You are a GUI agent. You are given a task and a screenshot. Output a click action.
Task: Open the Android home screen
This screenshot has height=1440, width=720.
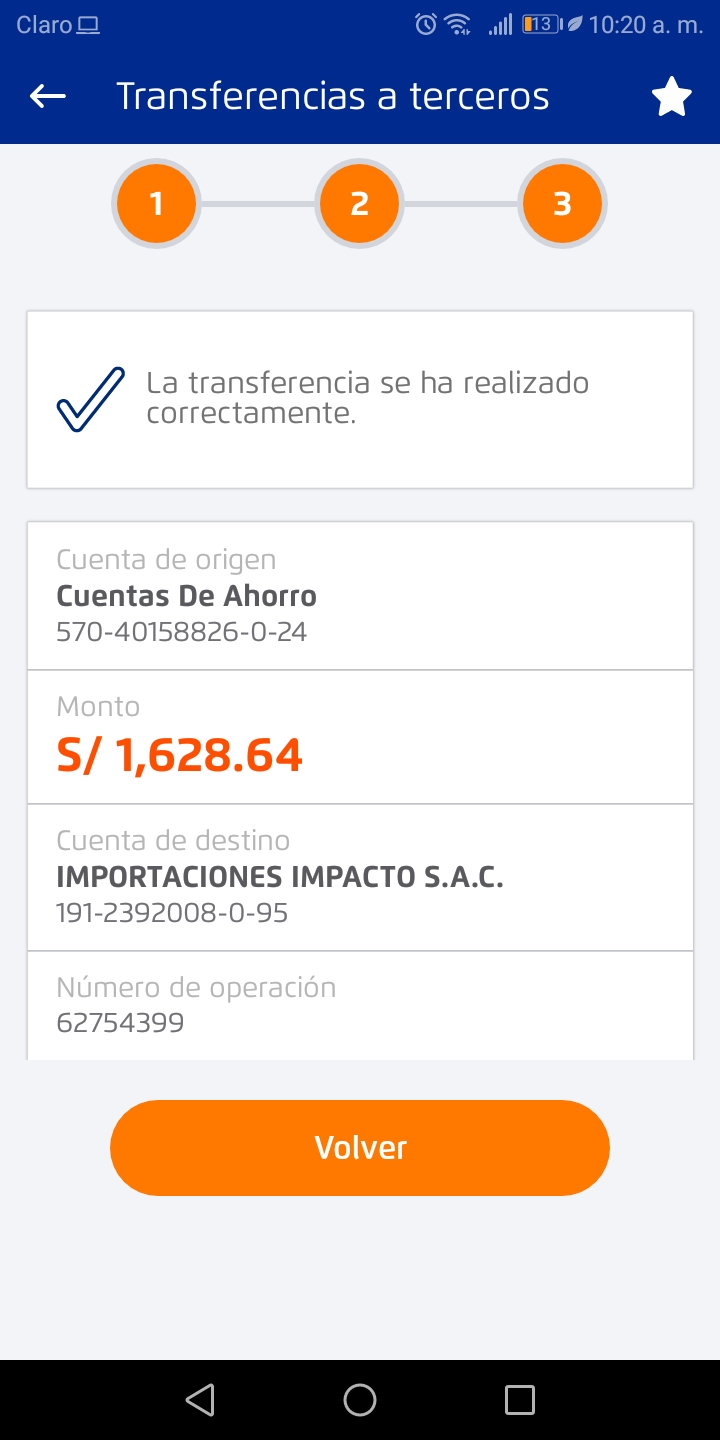point(360,1400)
